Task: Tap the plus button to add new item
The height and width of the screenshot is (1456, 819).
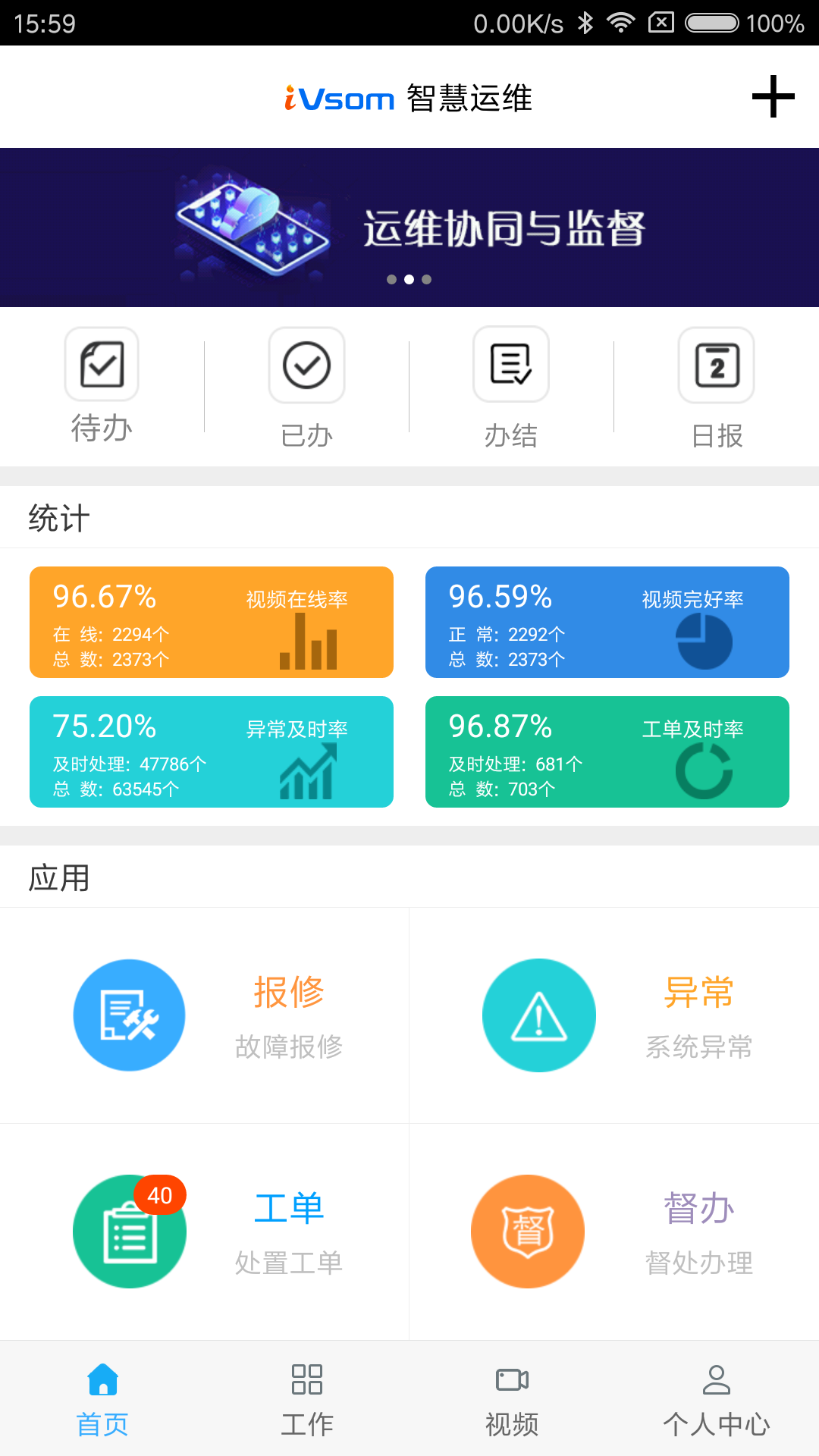Action: 772,97
